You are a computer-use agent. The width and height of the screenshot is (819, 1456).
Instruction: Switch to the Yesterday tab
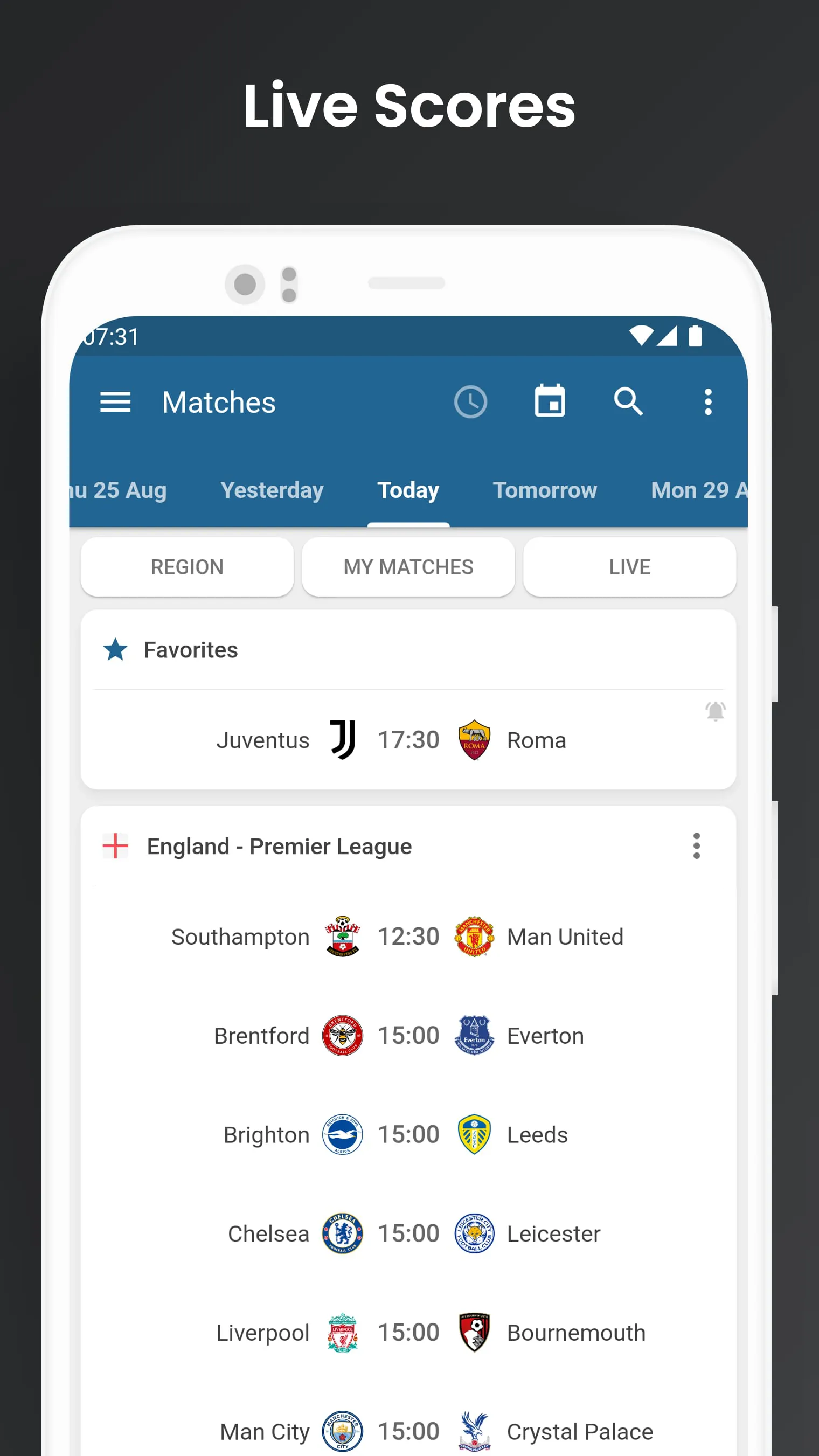point(272,490)
